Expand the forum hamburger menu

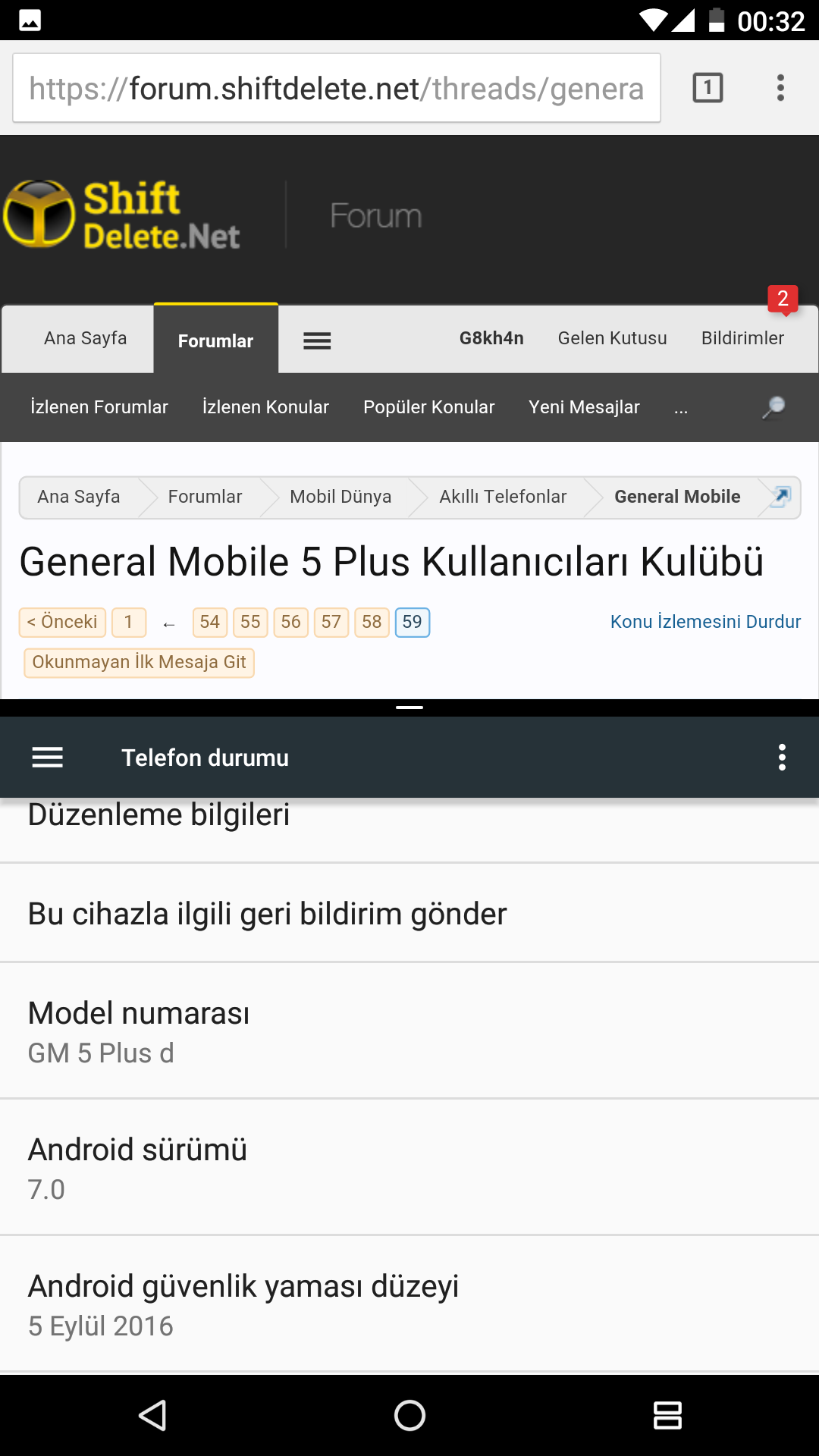(317, 340)
